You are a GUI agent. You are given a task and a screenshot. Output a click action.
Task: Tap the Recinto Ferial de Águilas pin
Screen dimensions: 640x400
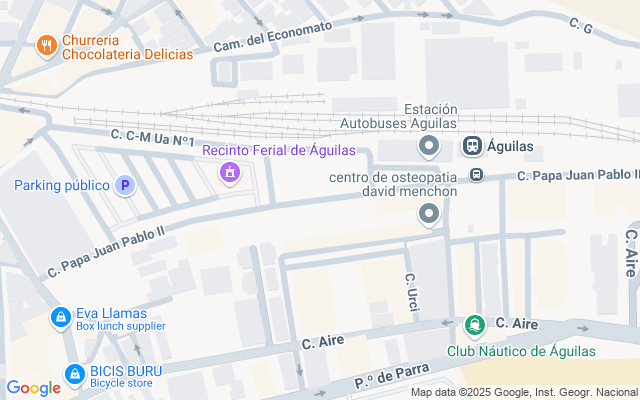[x=230, y=173]
